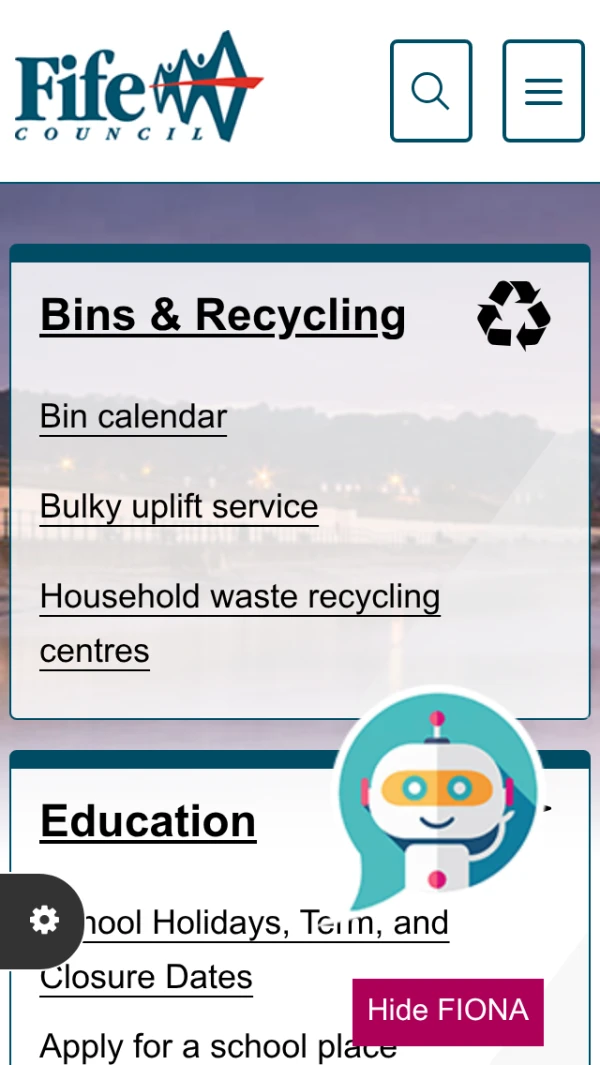The width and height of the screenshot is (600, 1065).
Task: Tap the Hide FIONA button
Action: click(x=447, y=1011)
